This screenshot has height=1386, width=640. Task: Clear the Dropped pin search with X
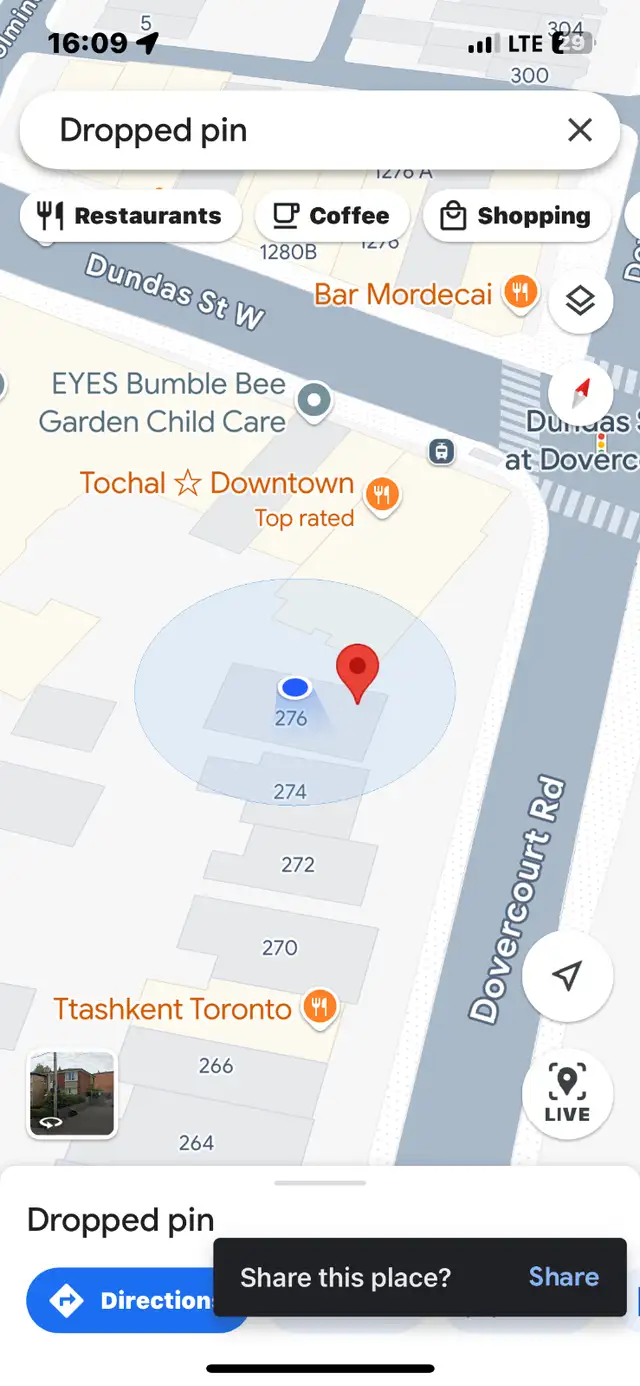pos(580,130)
